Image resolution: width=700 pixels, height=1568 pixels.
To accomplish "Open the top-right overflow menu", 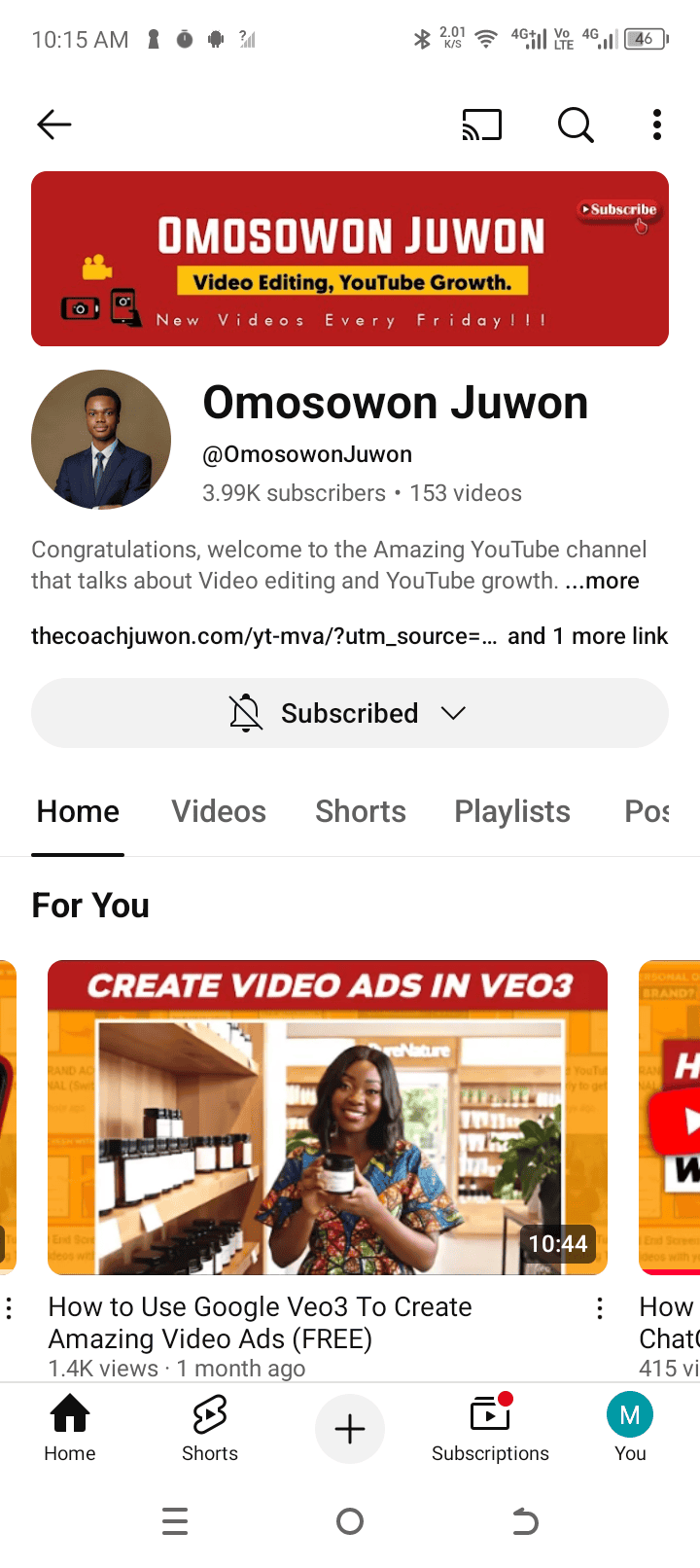I will [x=657, y=125].
